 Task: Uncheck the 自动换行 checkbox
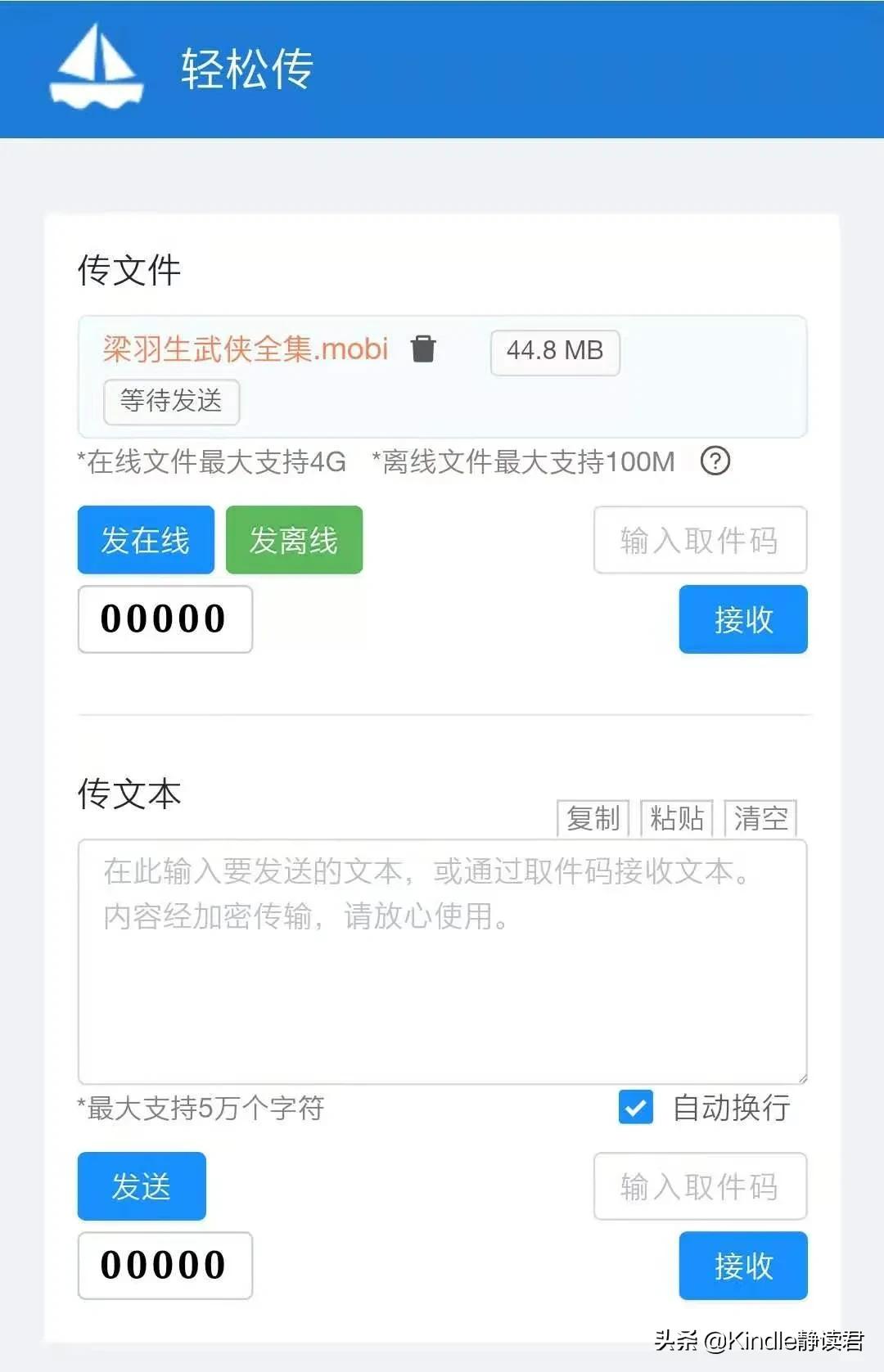[x=636, y=1108]
